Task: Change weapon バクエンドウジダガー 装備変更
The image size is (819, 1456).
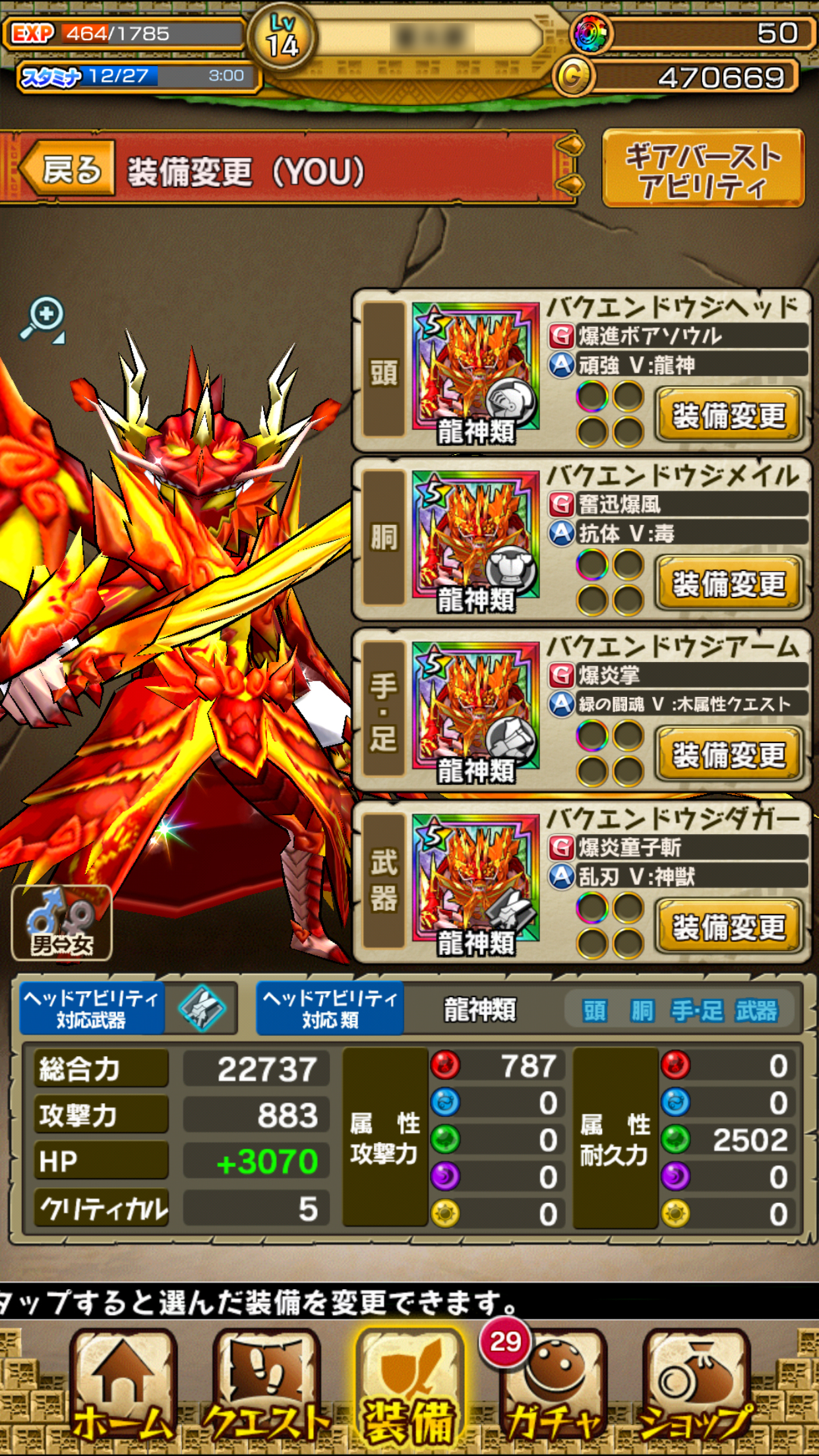Action: pos(729,926)
